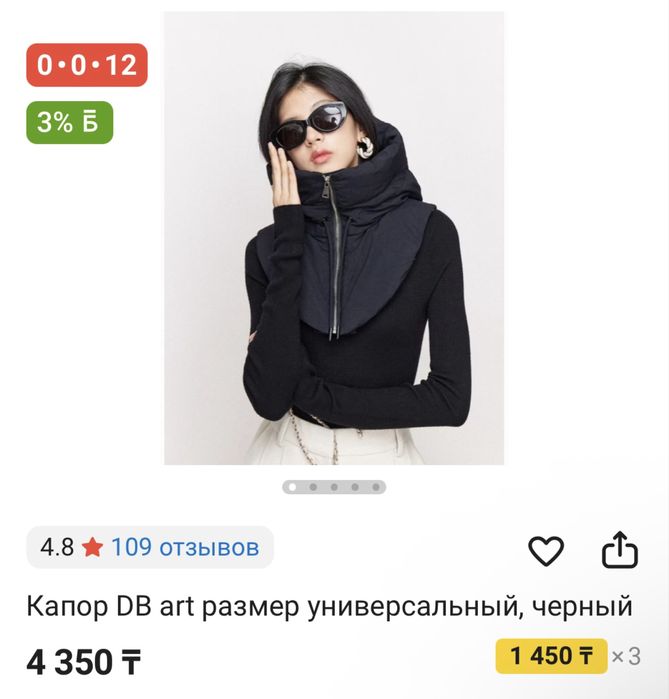Tap the photo page indicator dots
The height and width of the screenshot is (699, 669).
pos(334,487)
